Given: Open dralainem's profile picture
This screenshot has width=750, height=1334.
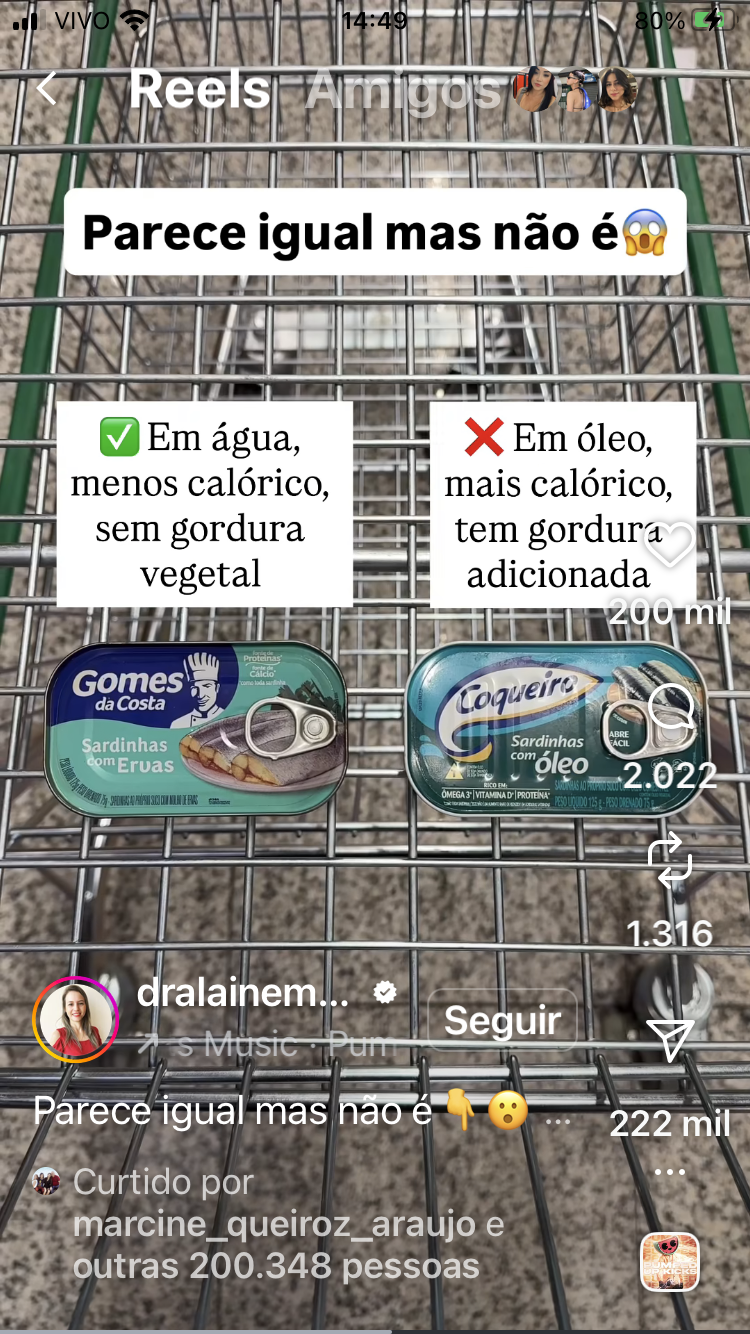Looking at the screenshot, I should click(x=76, y=1021).
